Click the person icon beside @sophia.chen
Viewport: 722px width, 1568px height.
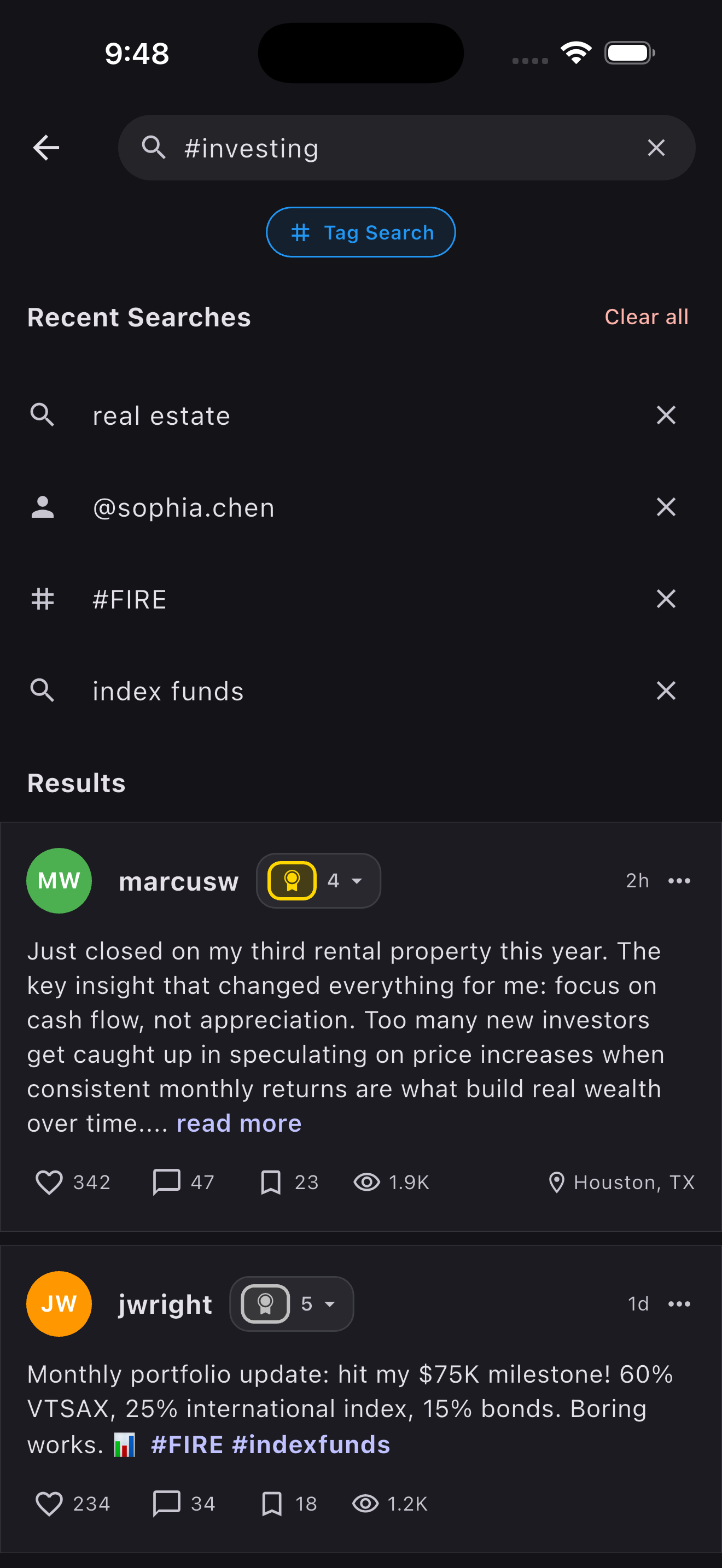pos(42,507)
